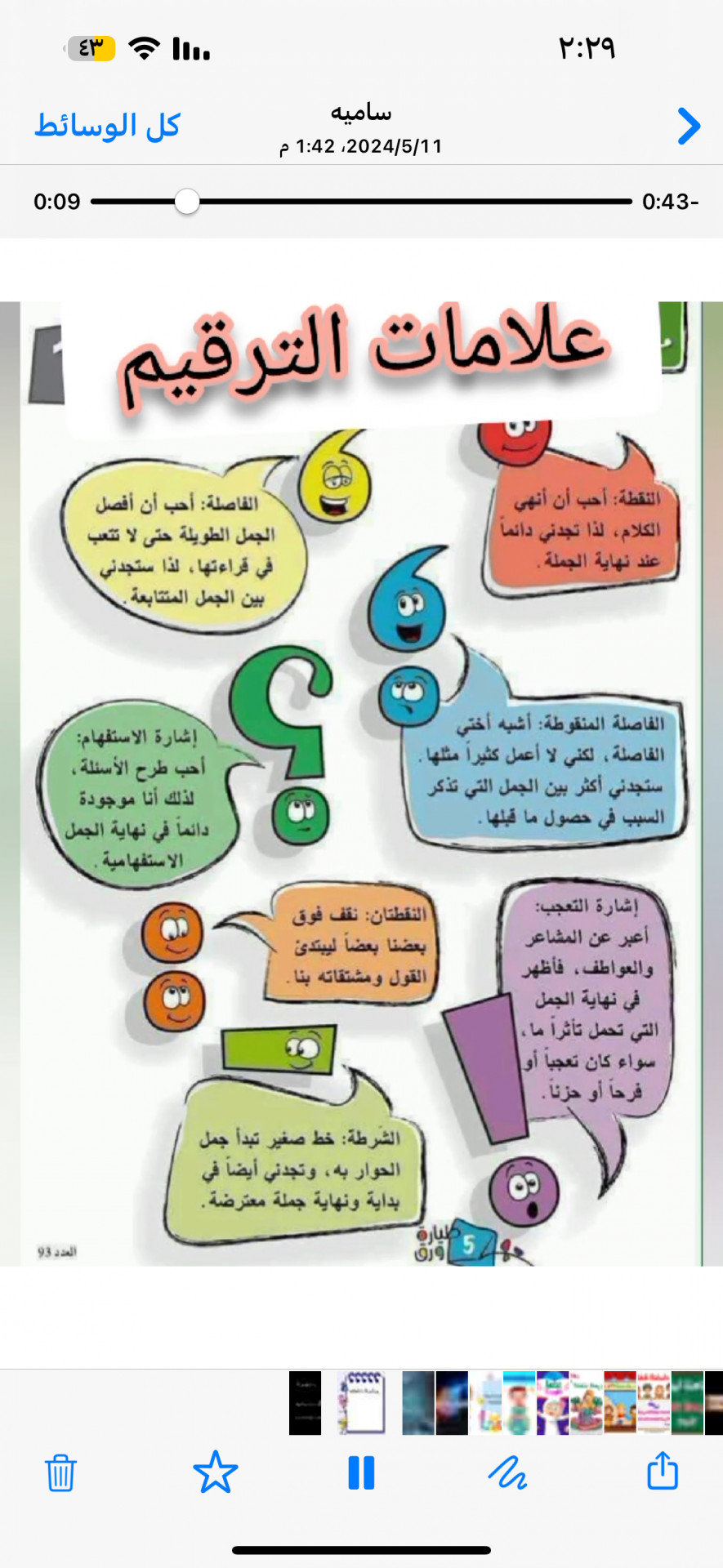
Task: Open the notepad-style thumbnail in strip
Action: click(361, 1403)
